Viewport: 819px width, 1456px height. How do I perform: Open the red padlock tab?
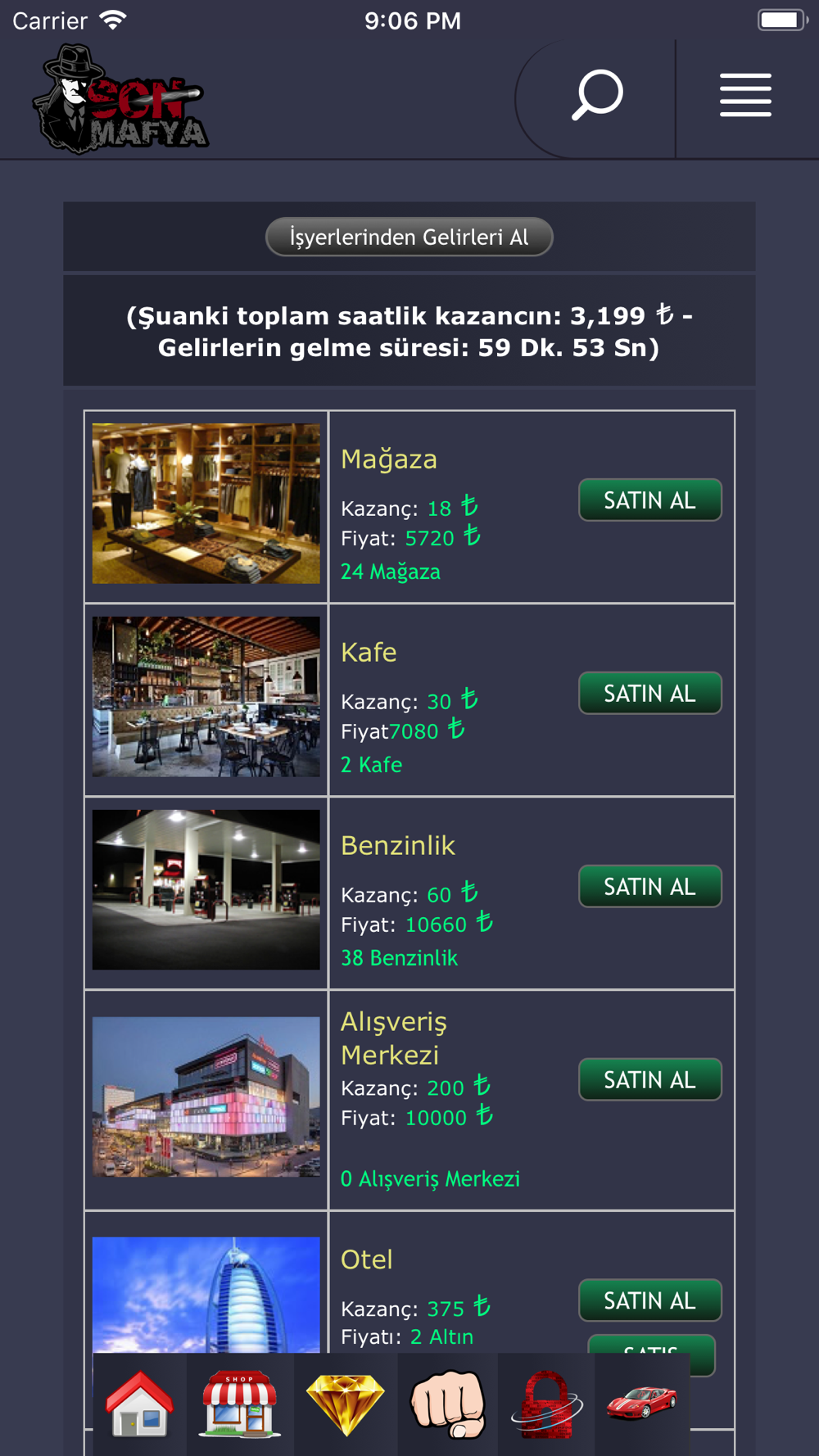point(546,1404)
